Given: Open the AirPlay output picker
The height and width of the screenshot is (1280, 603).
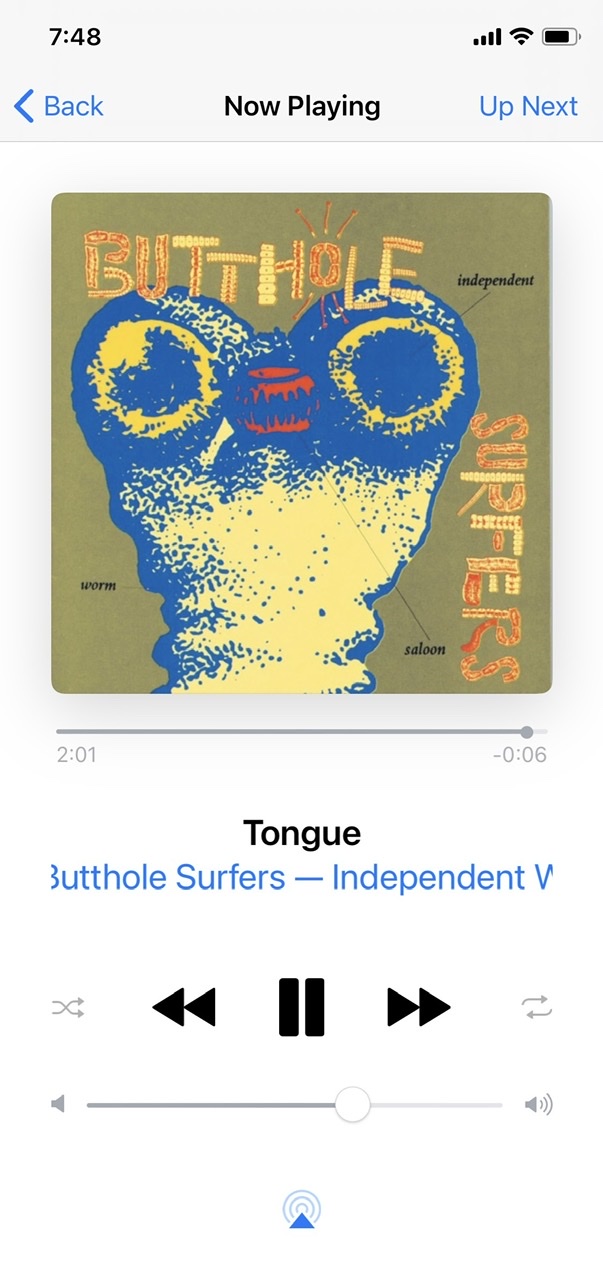Looking at the screenshot, I should [x=301, y=1210].
